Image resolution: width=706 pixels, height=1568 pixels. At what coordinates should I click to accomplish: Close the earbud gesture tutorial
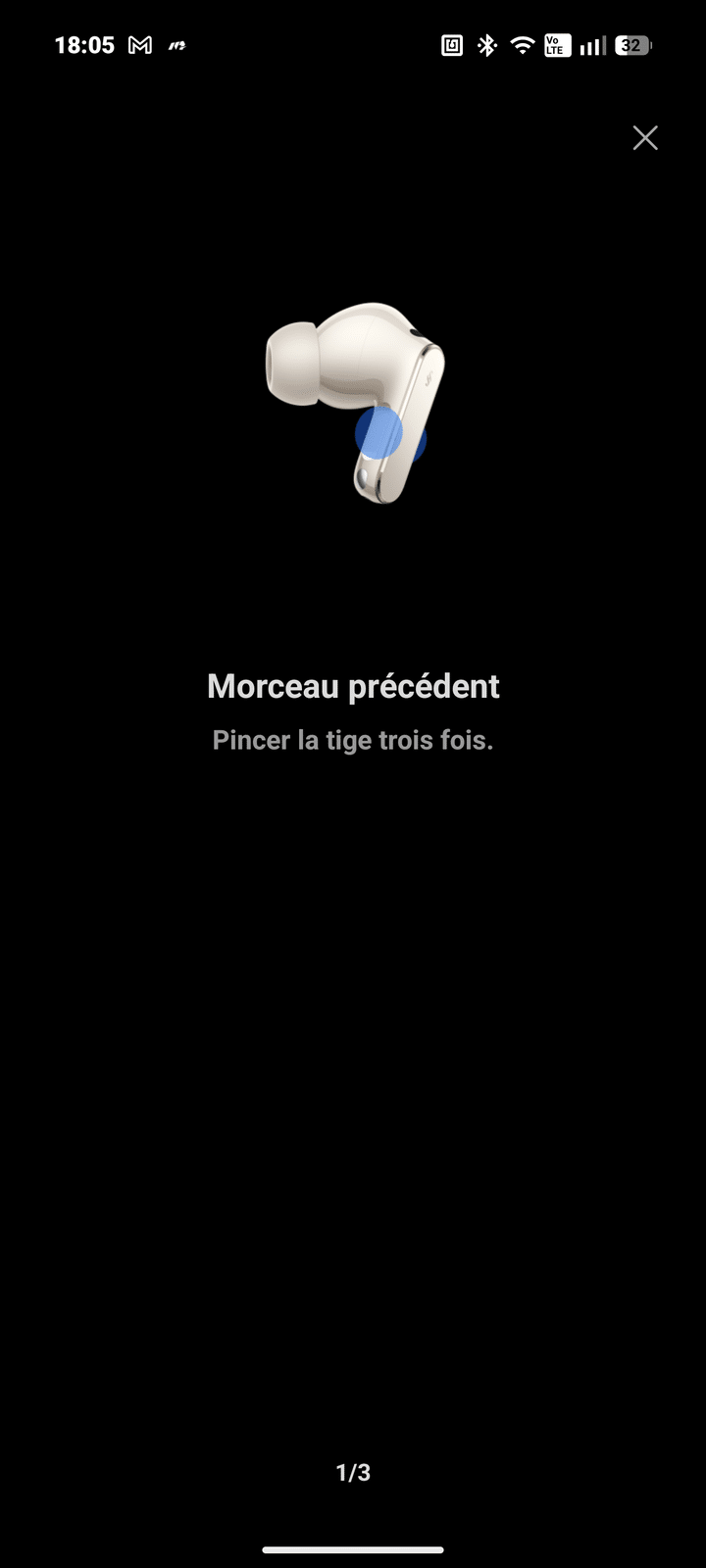pyautogui.click(x=645, y=138)
